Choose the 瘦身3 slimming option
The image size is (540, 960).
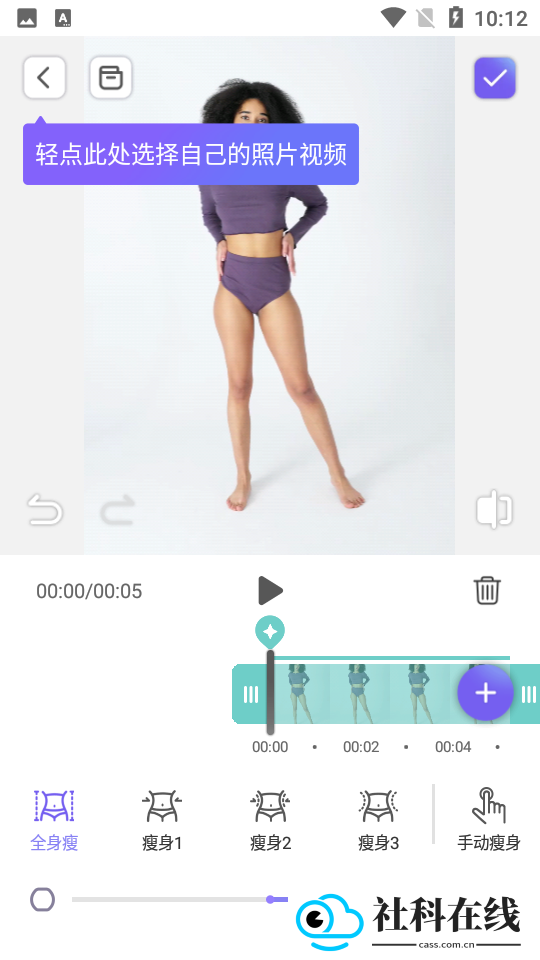(x=378, y=820)
